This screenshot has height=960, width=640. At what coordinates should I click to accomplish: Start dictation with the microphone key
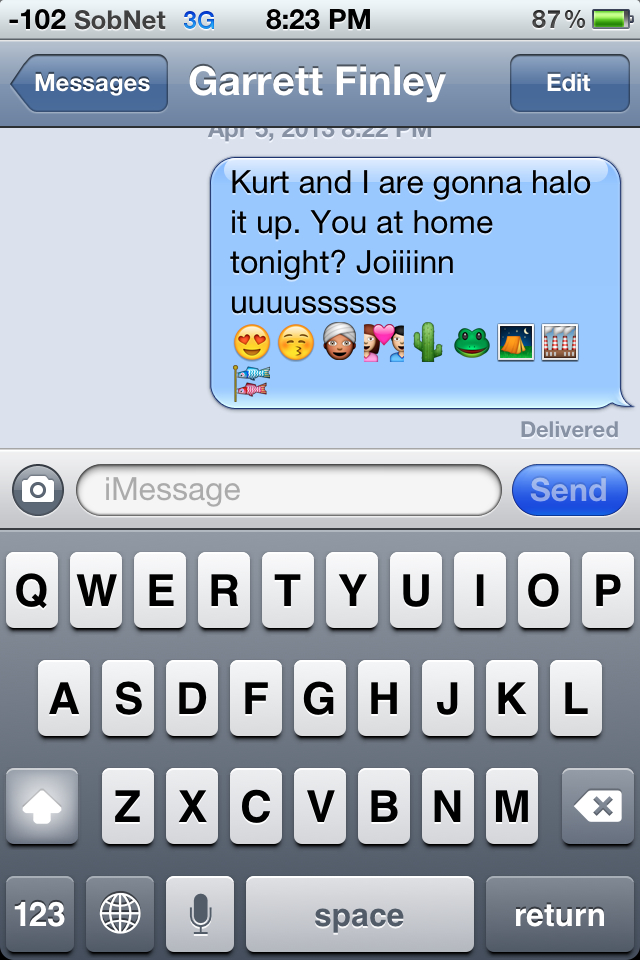[x=200, y=914]
